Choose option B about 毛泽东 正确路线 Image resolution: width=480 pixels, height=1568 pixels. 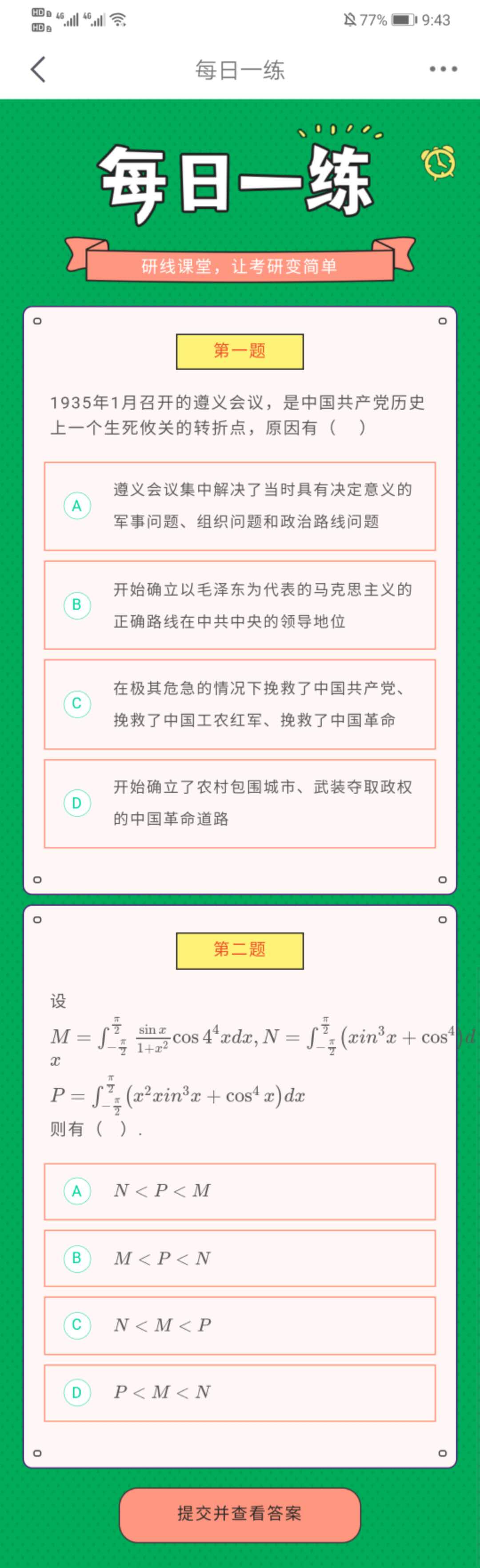(240, 605)
